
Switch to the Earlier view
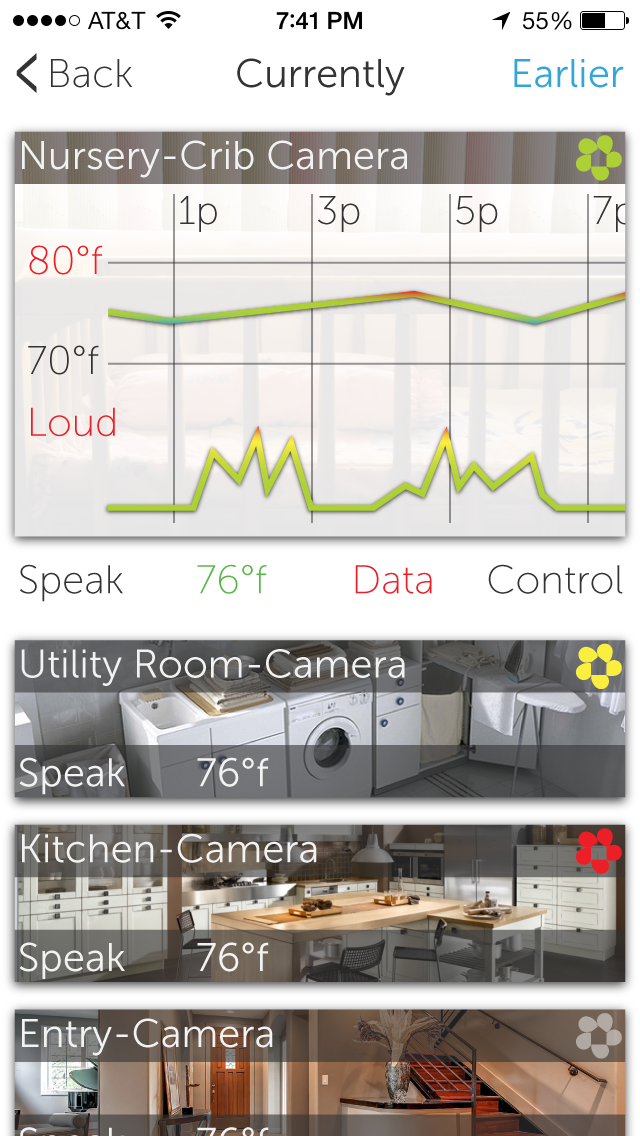pos(567,75)
